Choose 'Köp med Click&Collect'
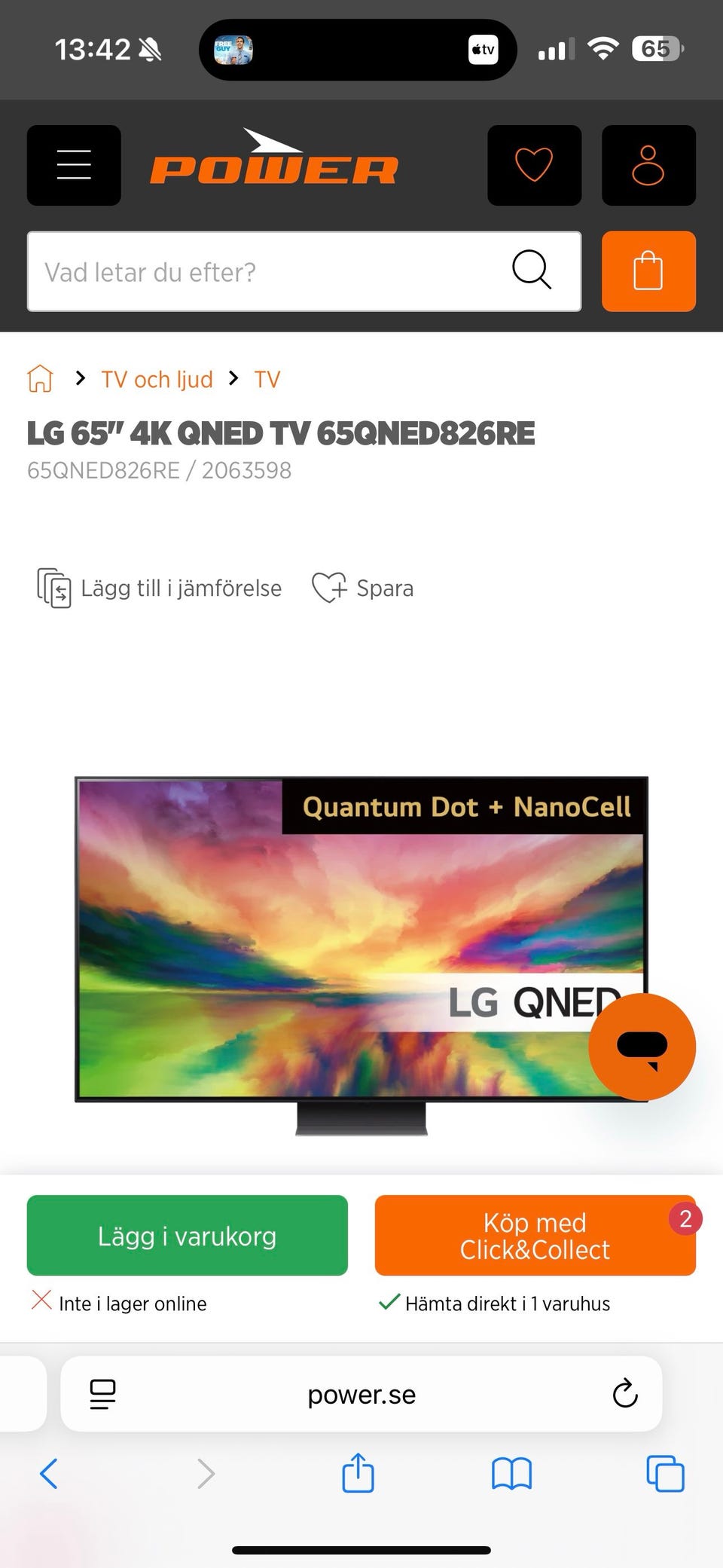This screenshot has height=1568, width=723. pos(535,1236)
